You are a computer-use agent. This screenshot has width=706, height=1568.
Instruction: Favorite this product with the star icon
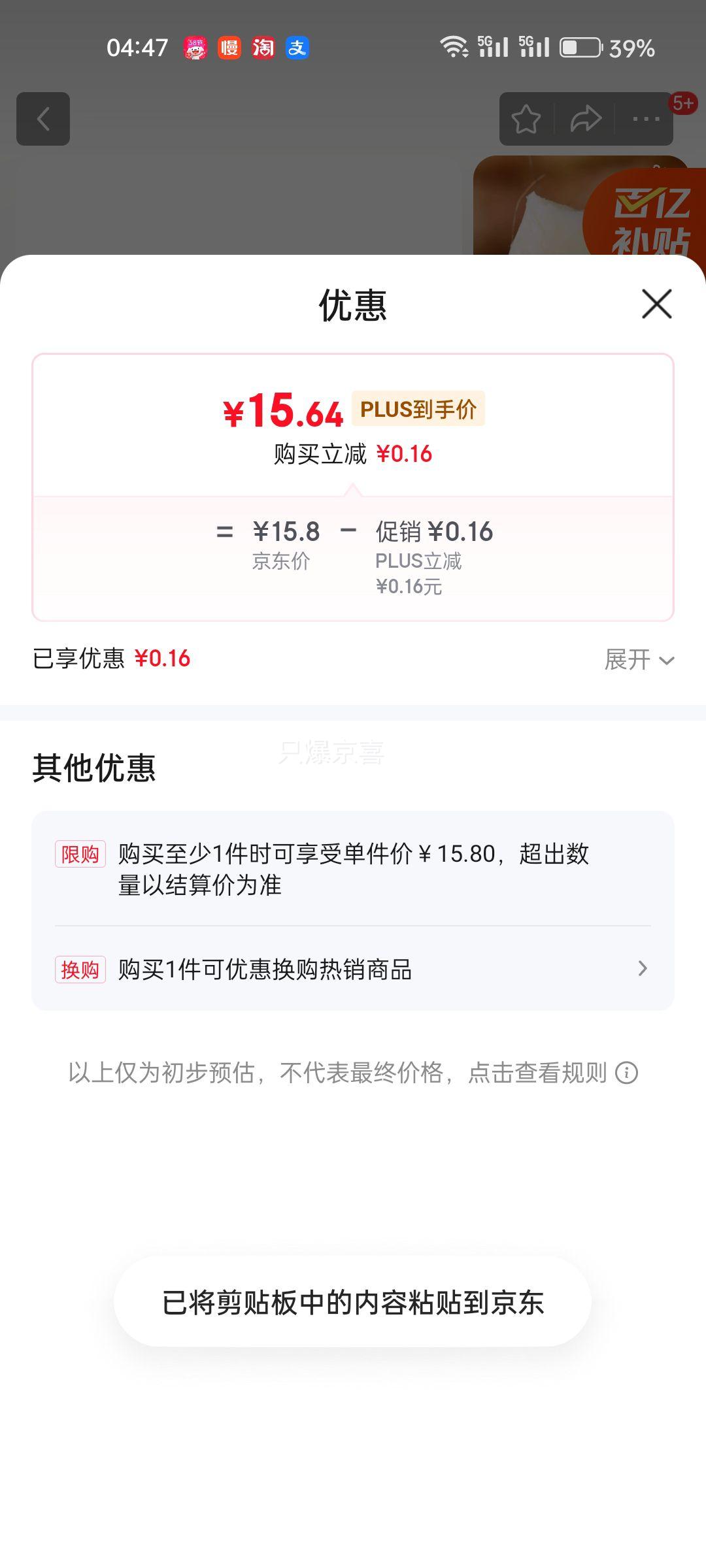pyautogui.click(x=526, y=119)
